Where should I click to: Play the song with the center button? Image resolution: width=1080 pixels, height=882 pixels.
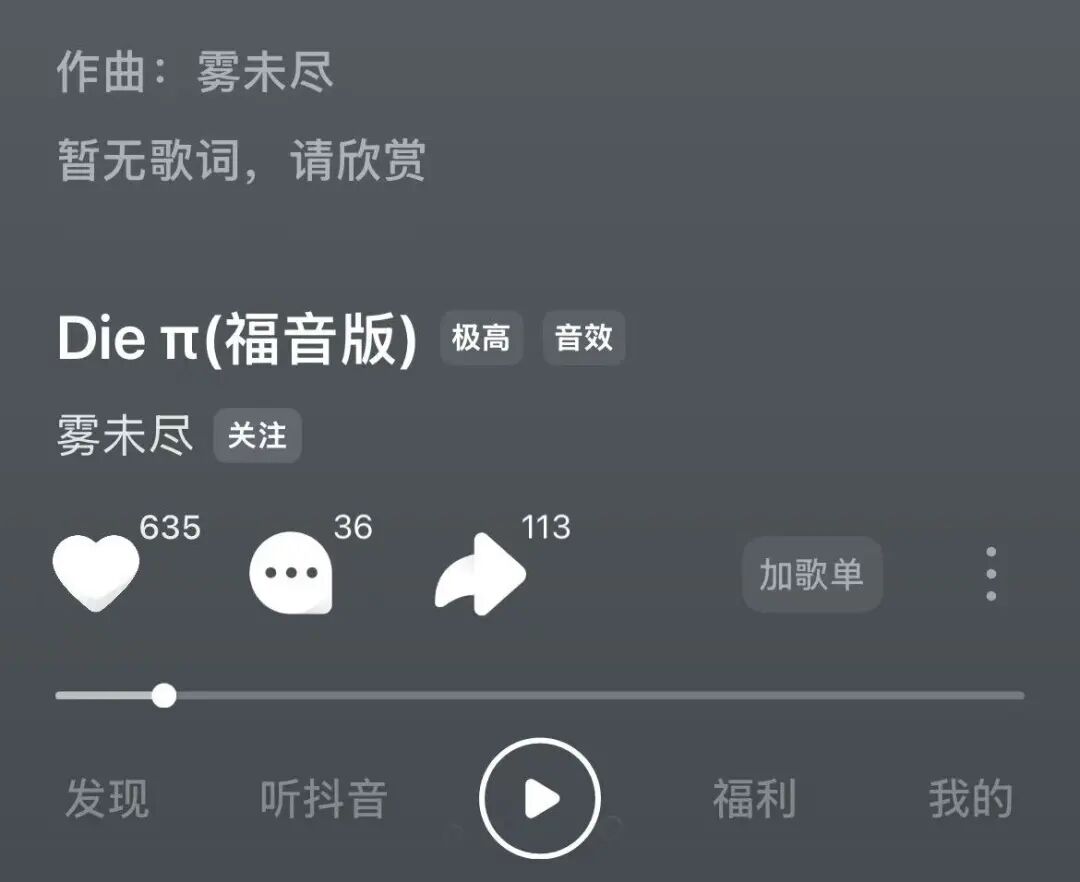[x=539, y=798]
